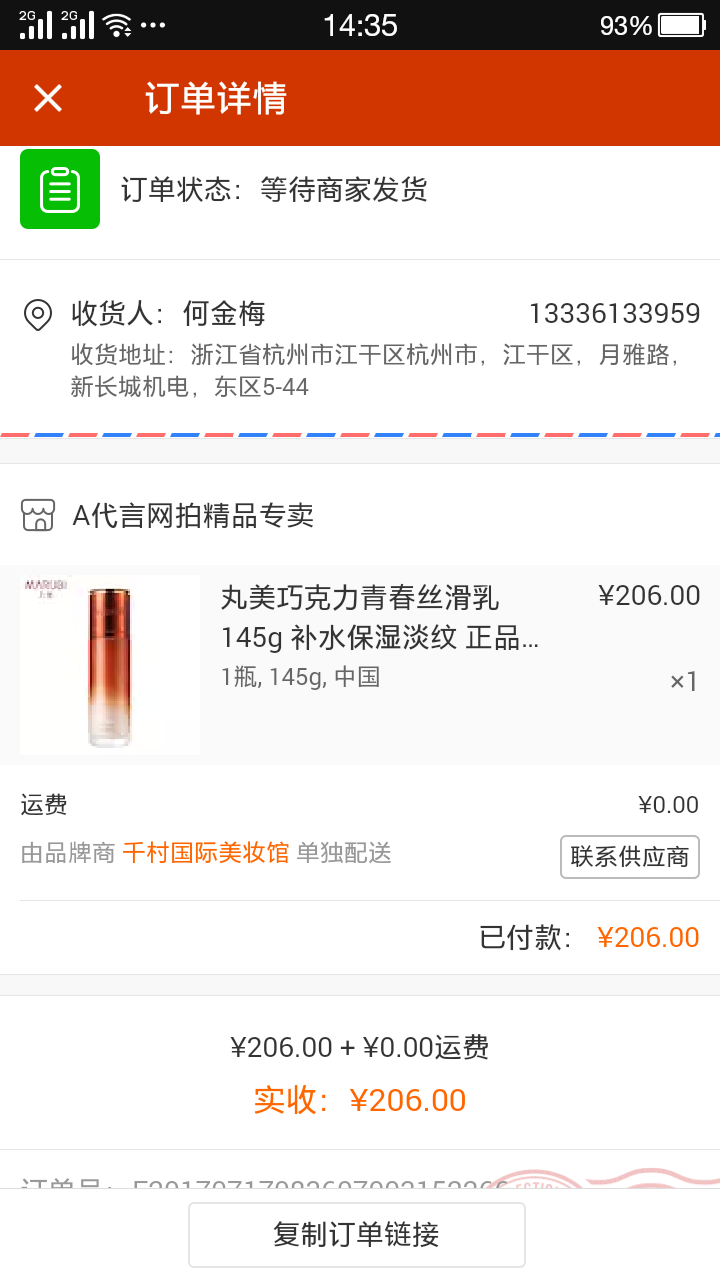
Task: Open the 丸美巧克力青春丝滑乳 product item
Action: (x=360, y=665)
